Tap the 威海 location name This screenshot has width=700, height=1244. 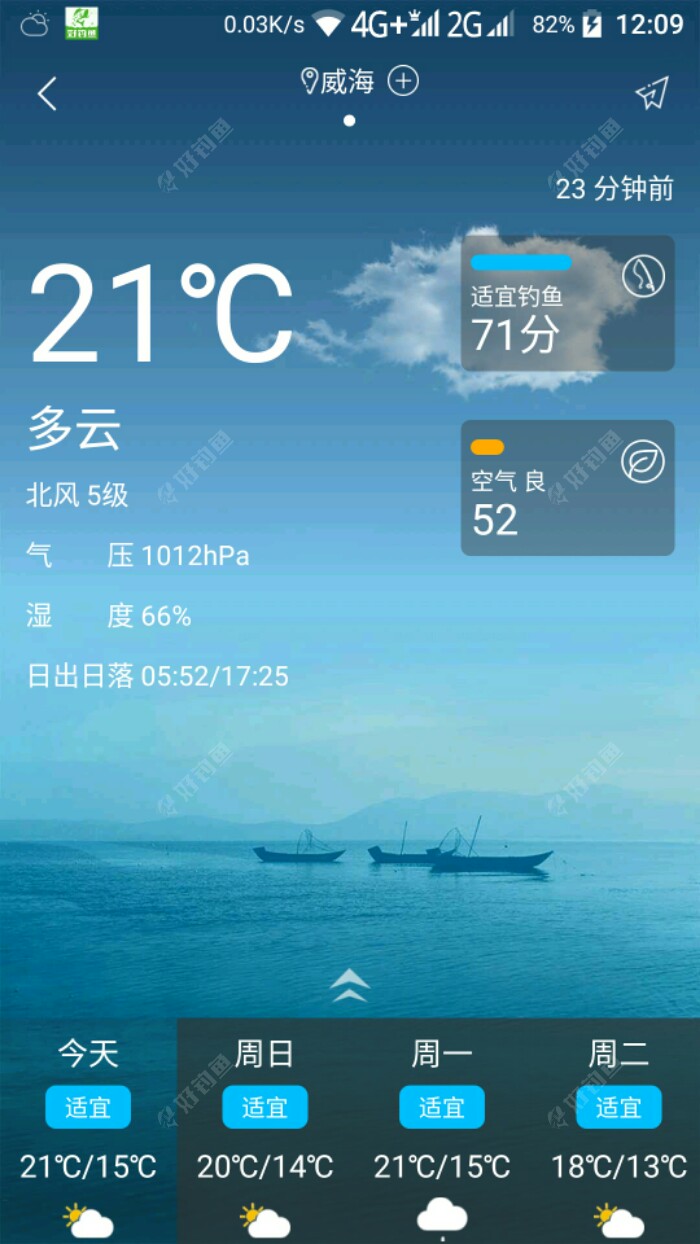click(346, 82)
